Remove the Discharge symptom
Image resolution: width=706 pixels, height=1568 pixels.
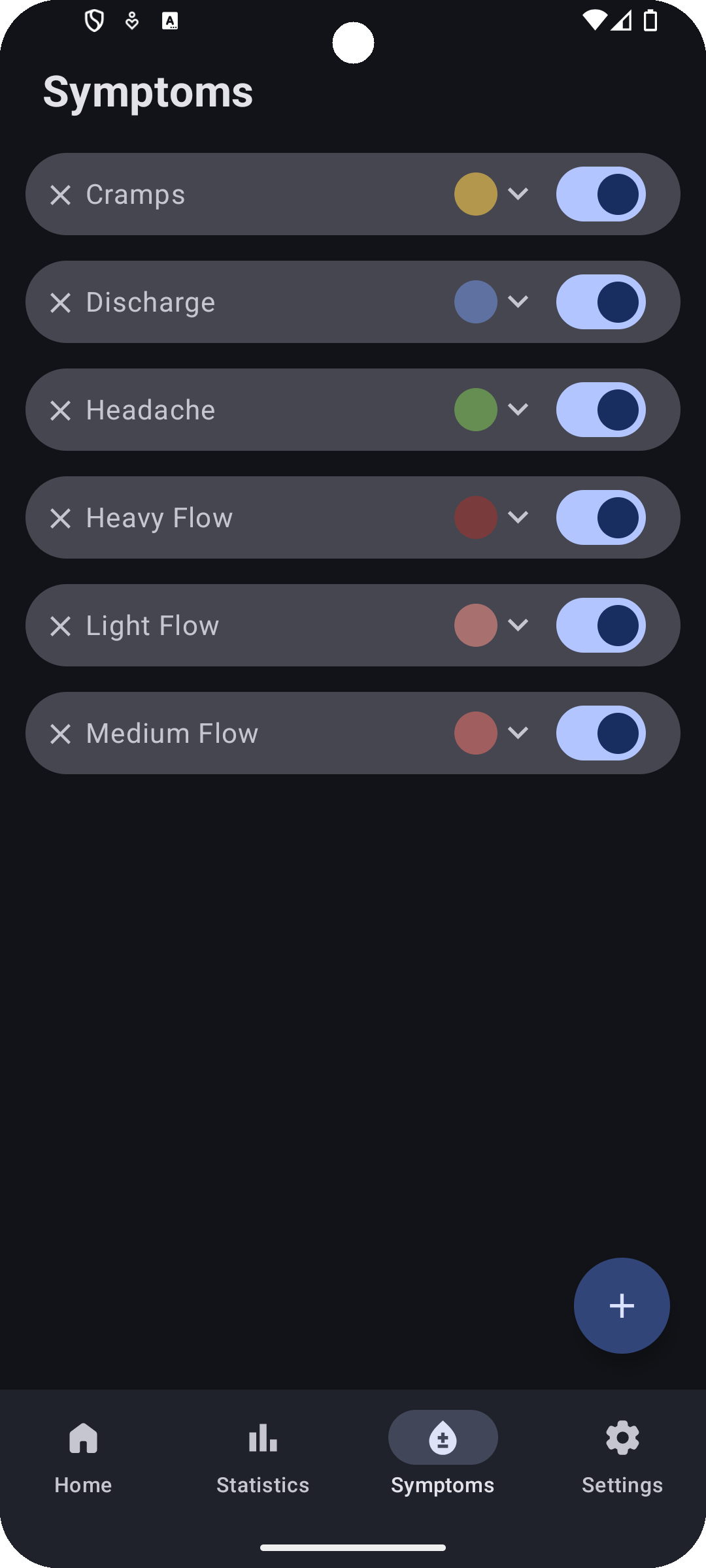[60, 302]
